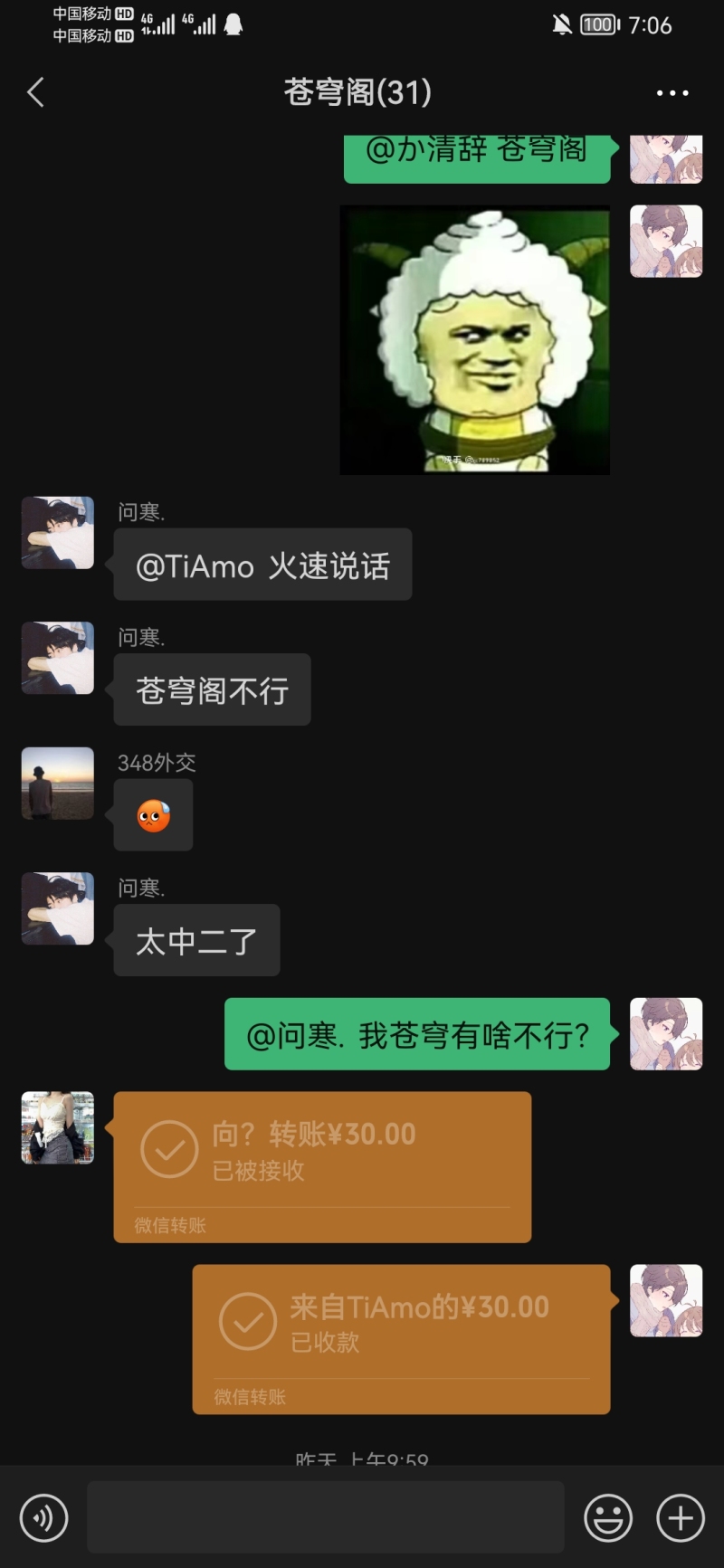Screen dimensions: 724x1568
Task: Open the three-dot chat info menu
Action: (672, 92)
